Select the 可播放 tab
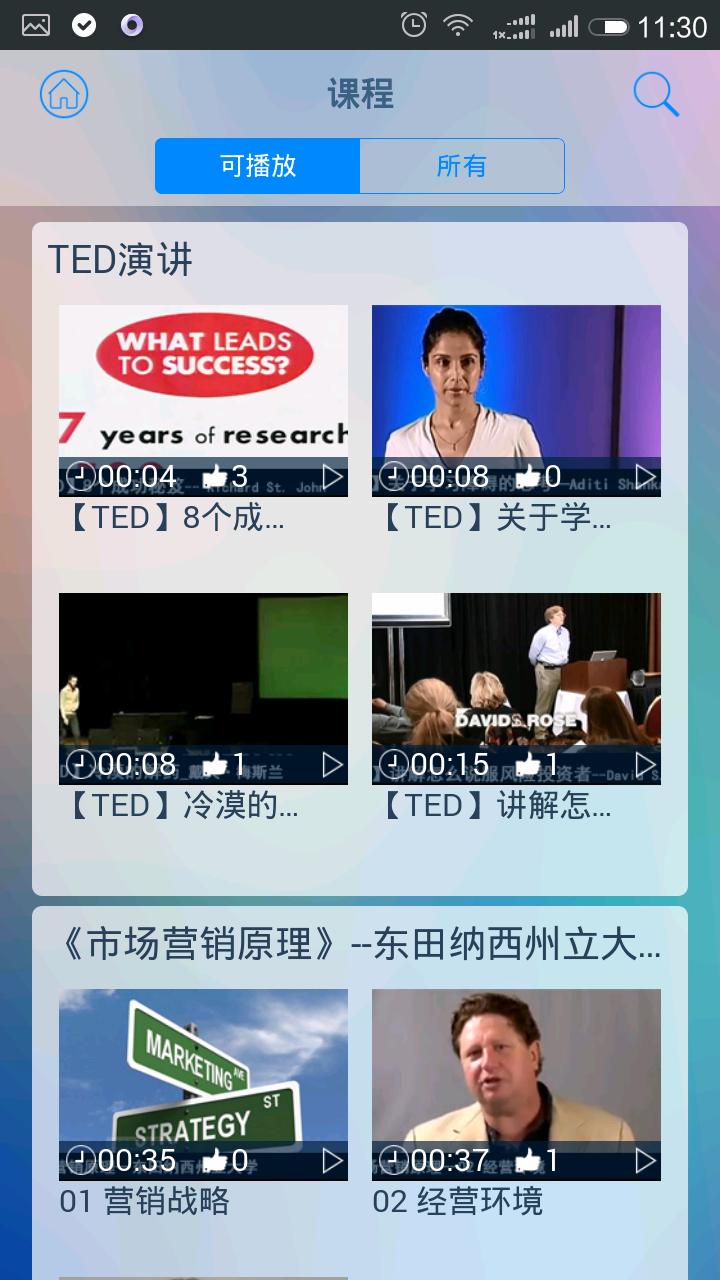The image size is (720, 1280). (258, 166)
